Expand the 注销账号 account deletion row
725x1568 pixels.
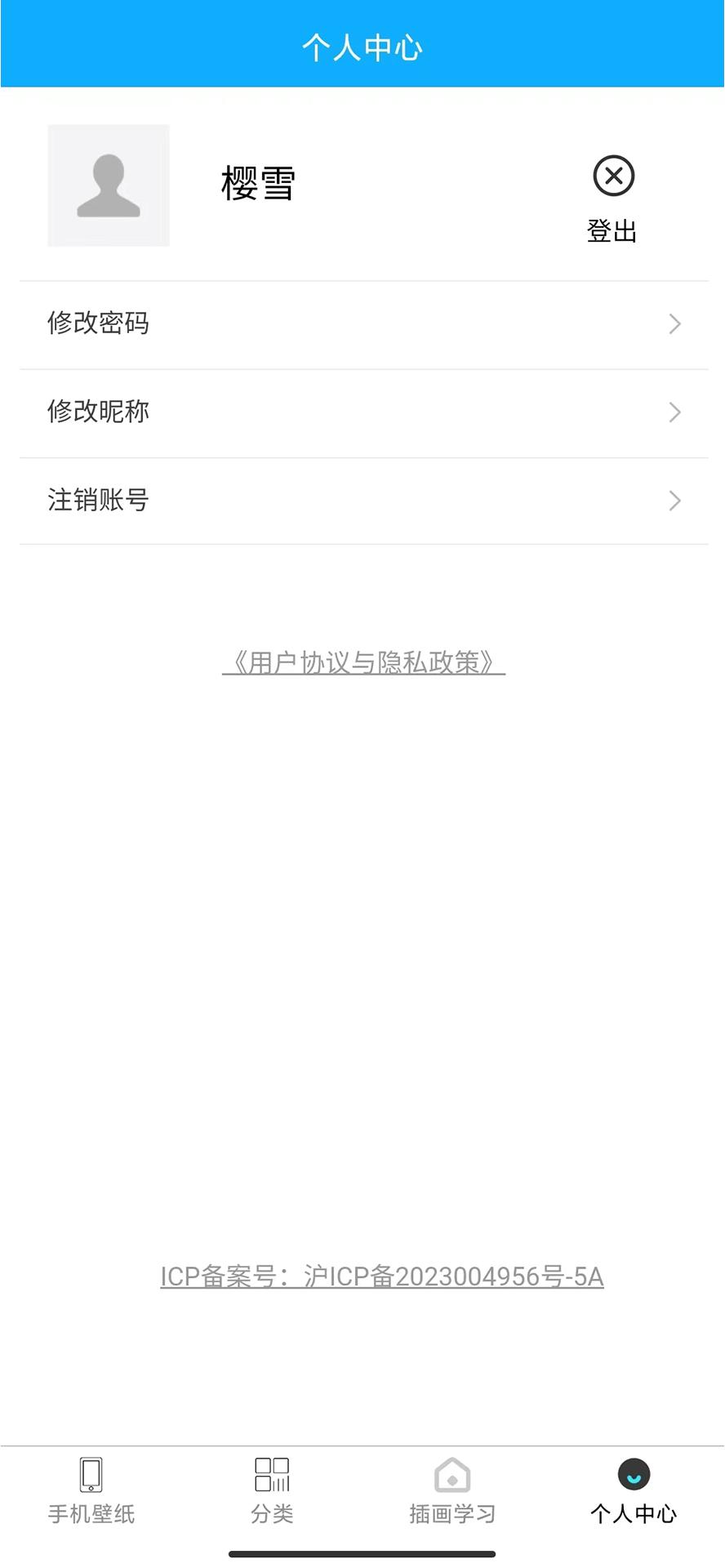point(362,501)
